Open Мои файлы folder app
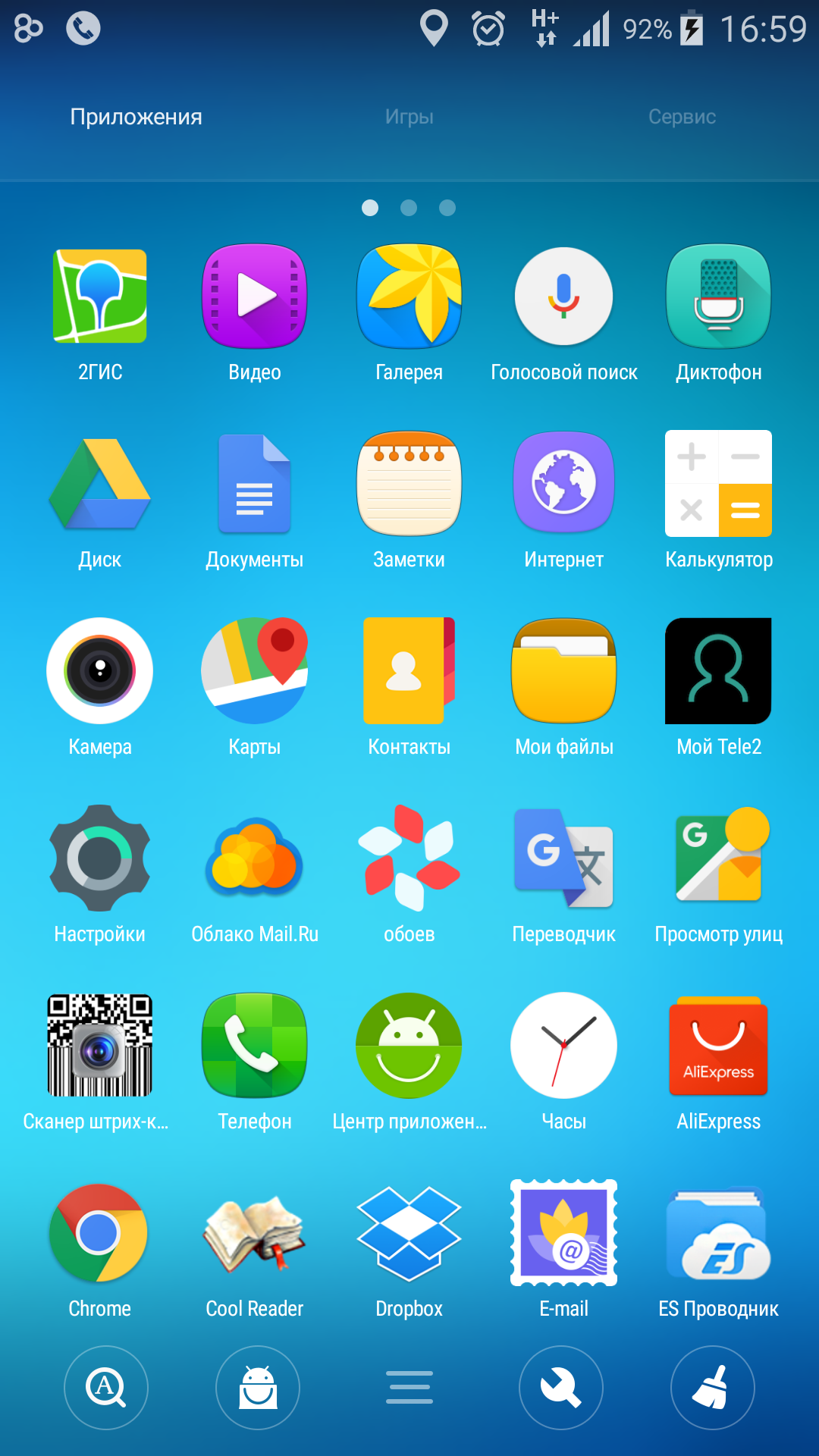Screen dimensions: 819x1456 pyautogui.click(x=563, y=671)
